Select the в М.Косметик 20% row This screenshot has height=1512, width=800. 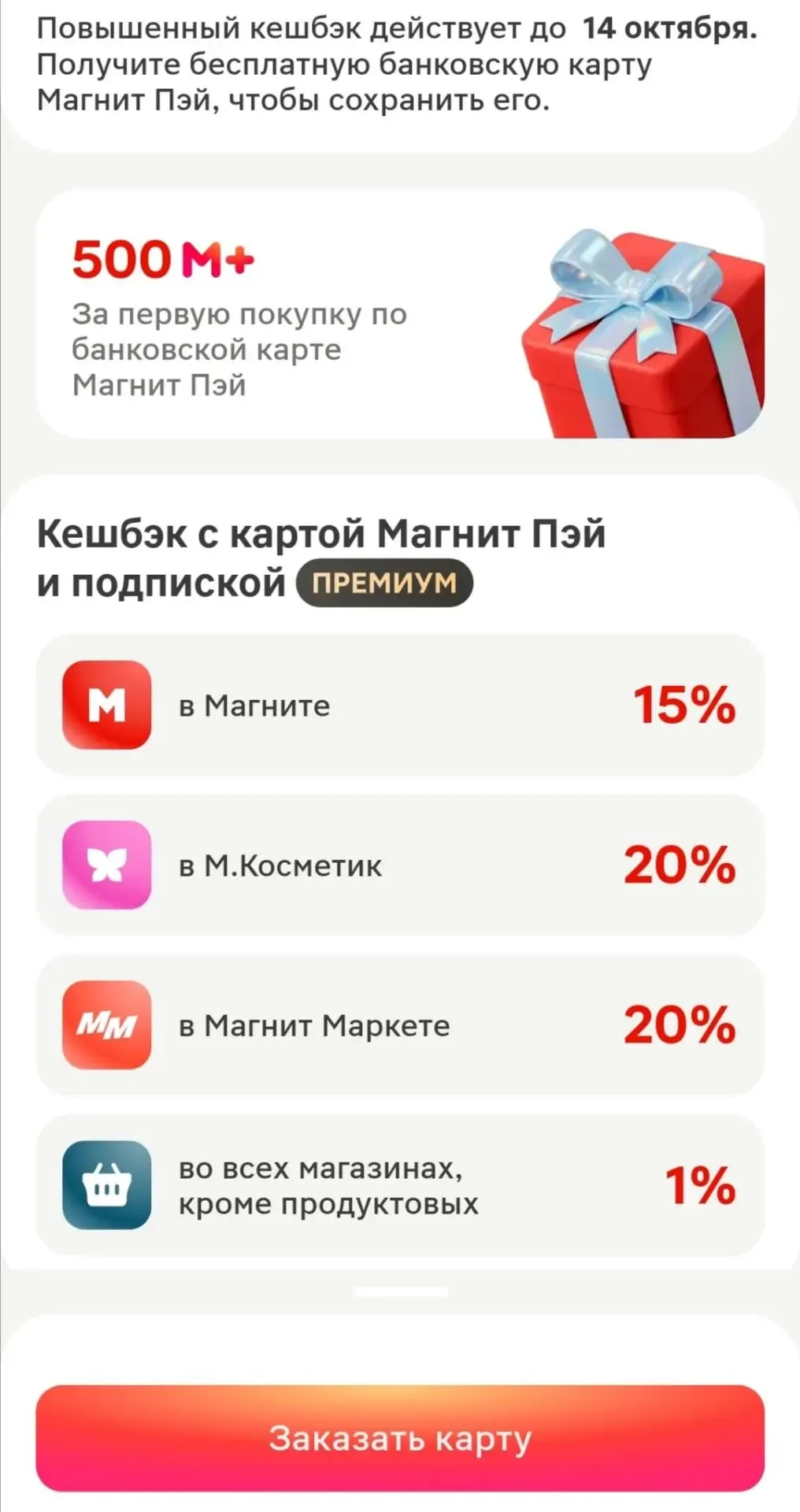click(x=400, y=865)
